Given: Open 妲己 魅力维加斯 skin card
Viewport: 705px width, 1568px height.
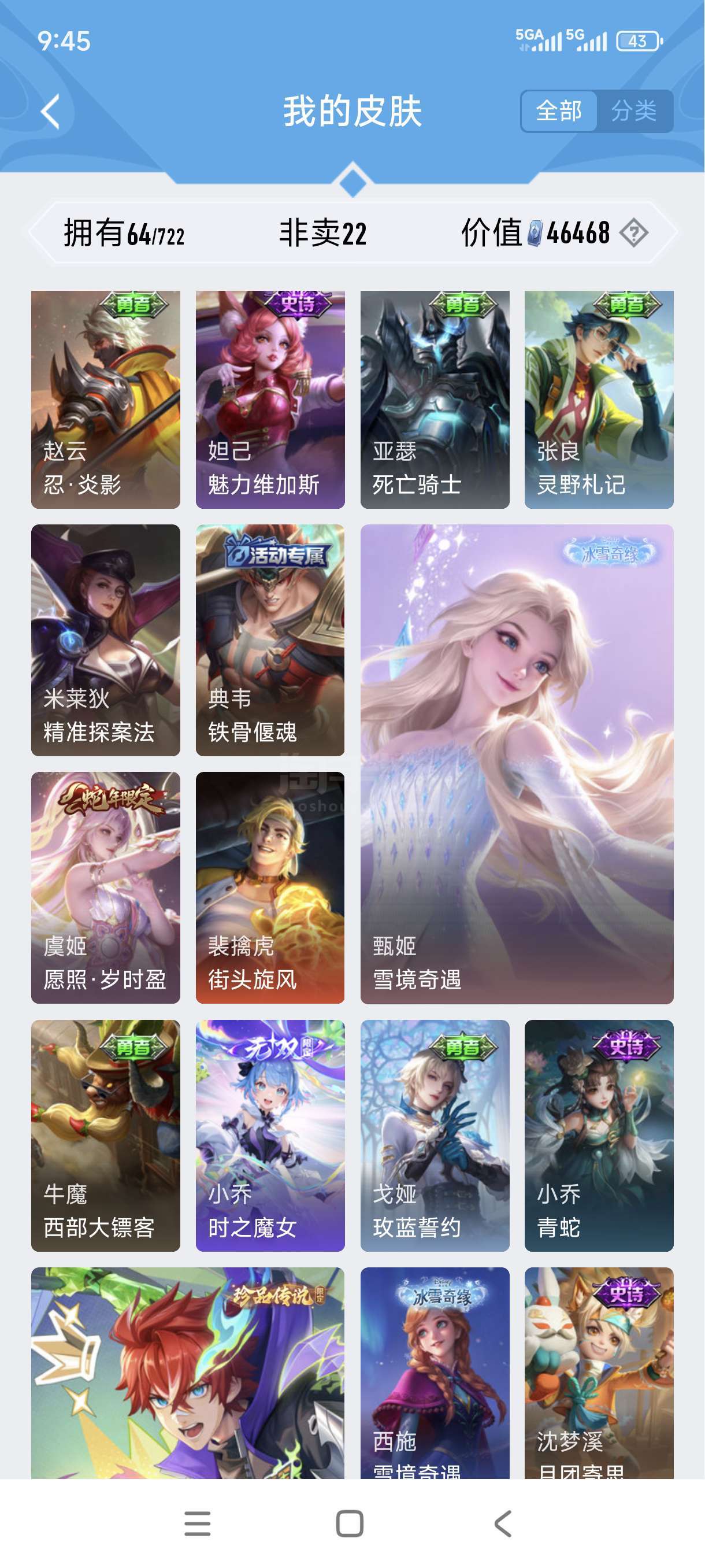Looking at the screenshot, I should click(270, 400).
